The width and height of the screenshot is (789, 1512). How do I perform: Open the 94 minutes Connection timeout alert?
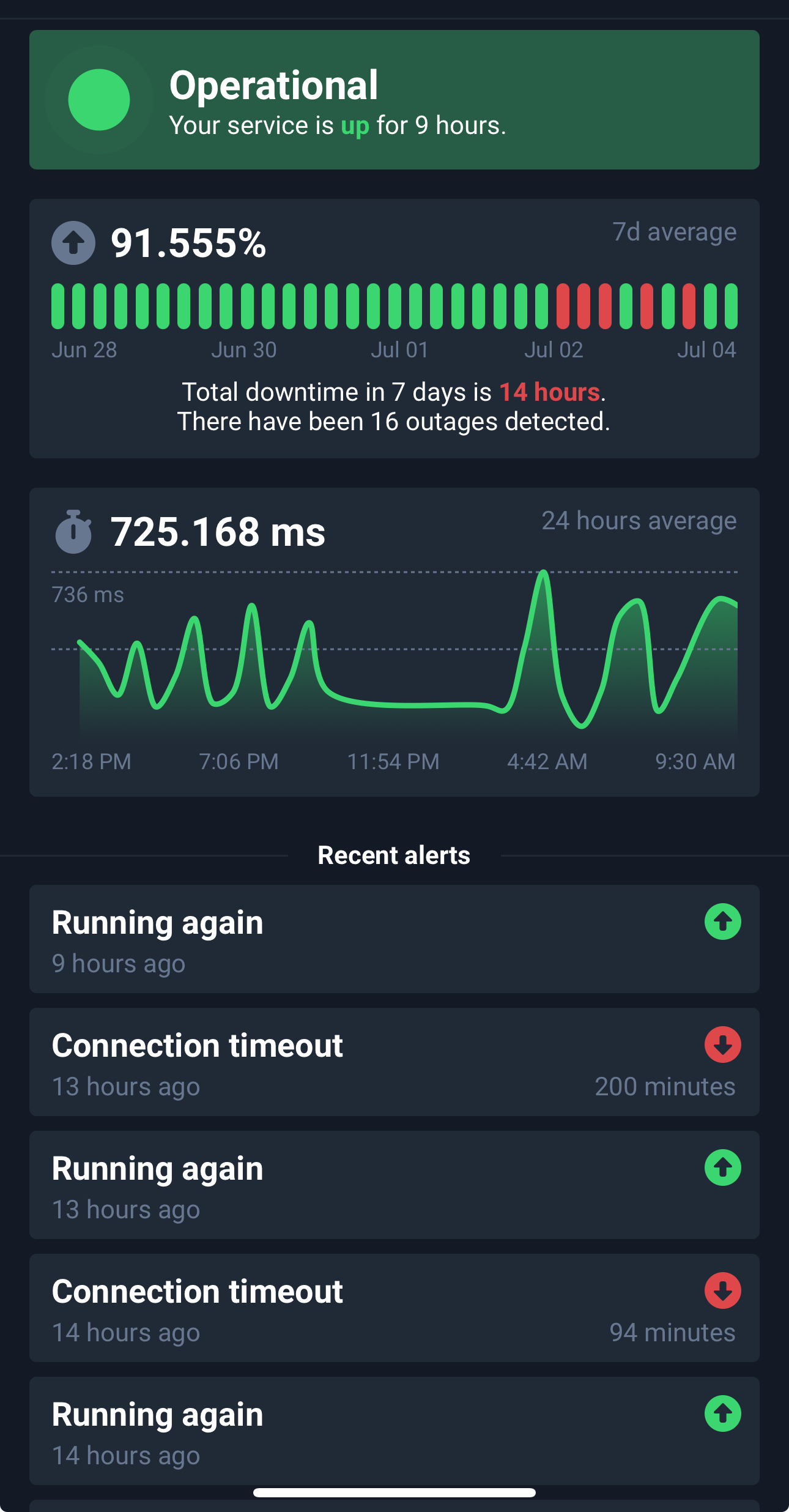(x=394, y=1308)
